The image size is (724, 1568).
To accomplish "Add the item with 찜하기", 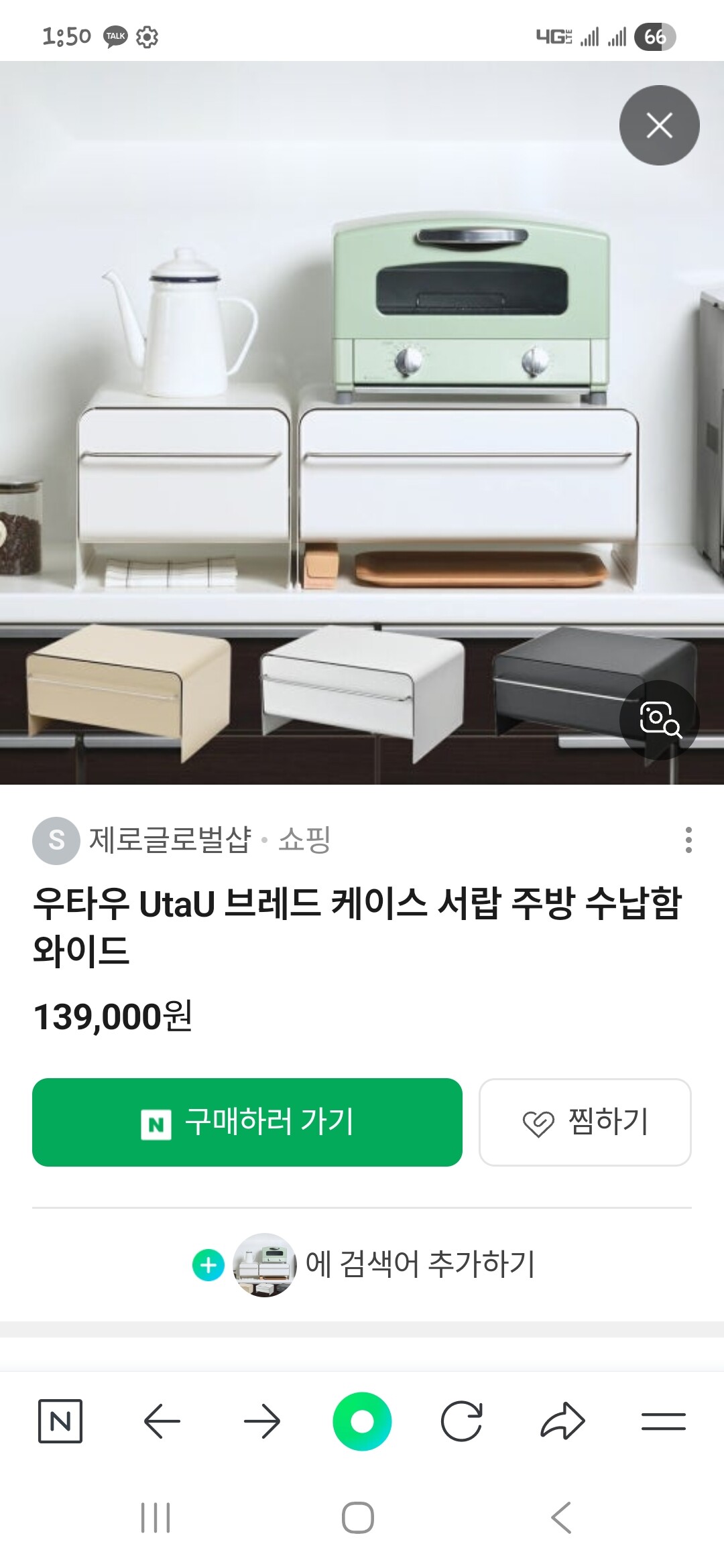I will click(x=585, y=1122).
